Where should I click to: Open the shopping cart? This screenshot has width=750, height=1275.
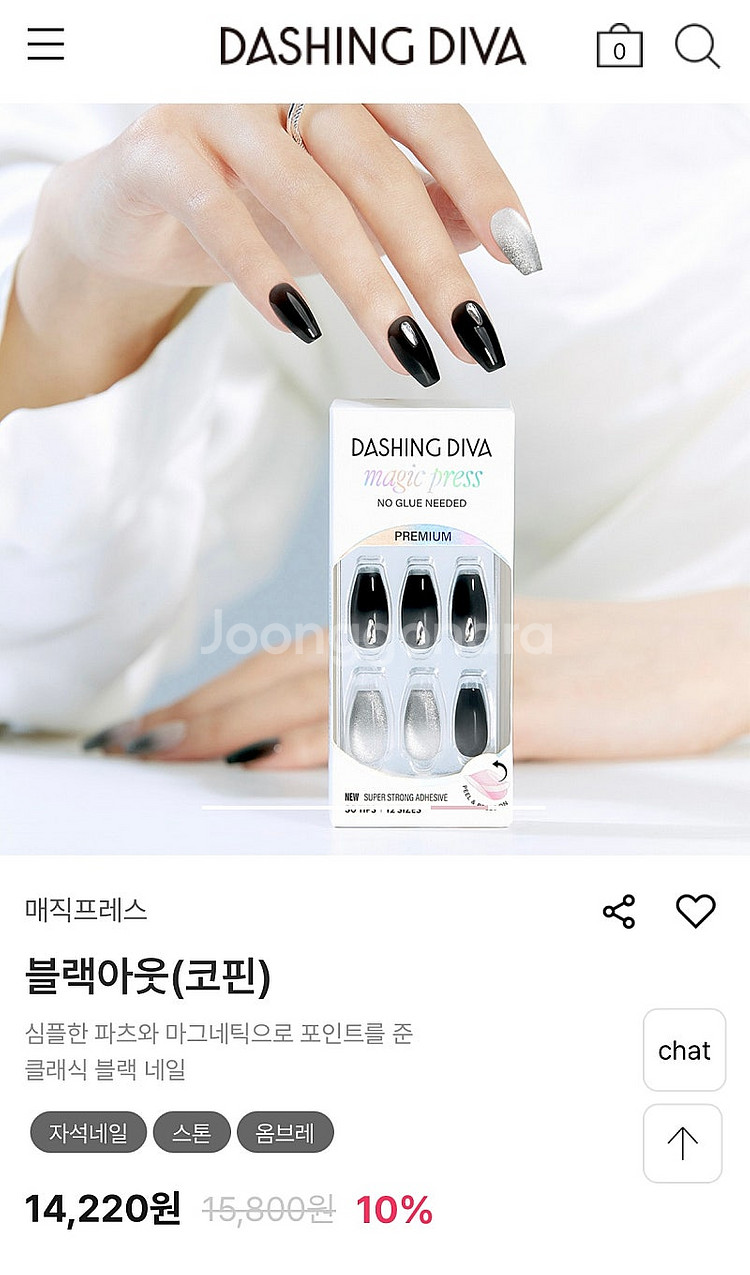(619, 47)
